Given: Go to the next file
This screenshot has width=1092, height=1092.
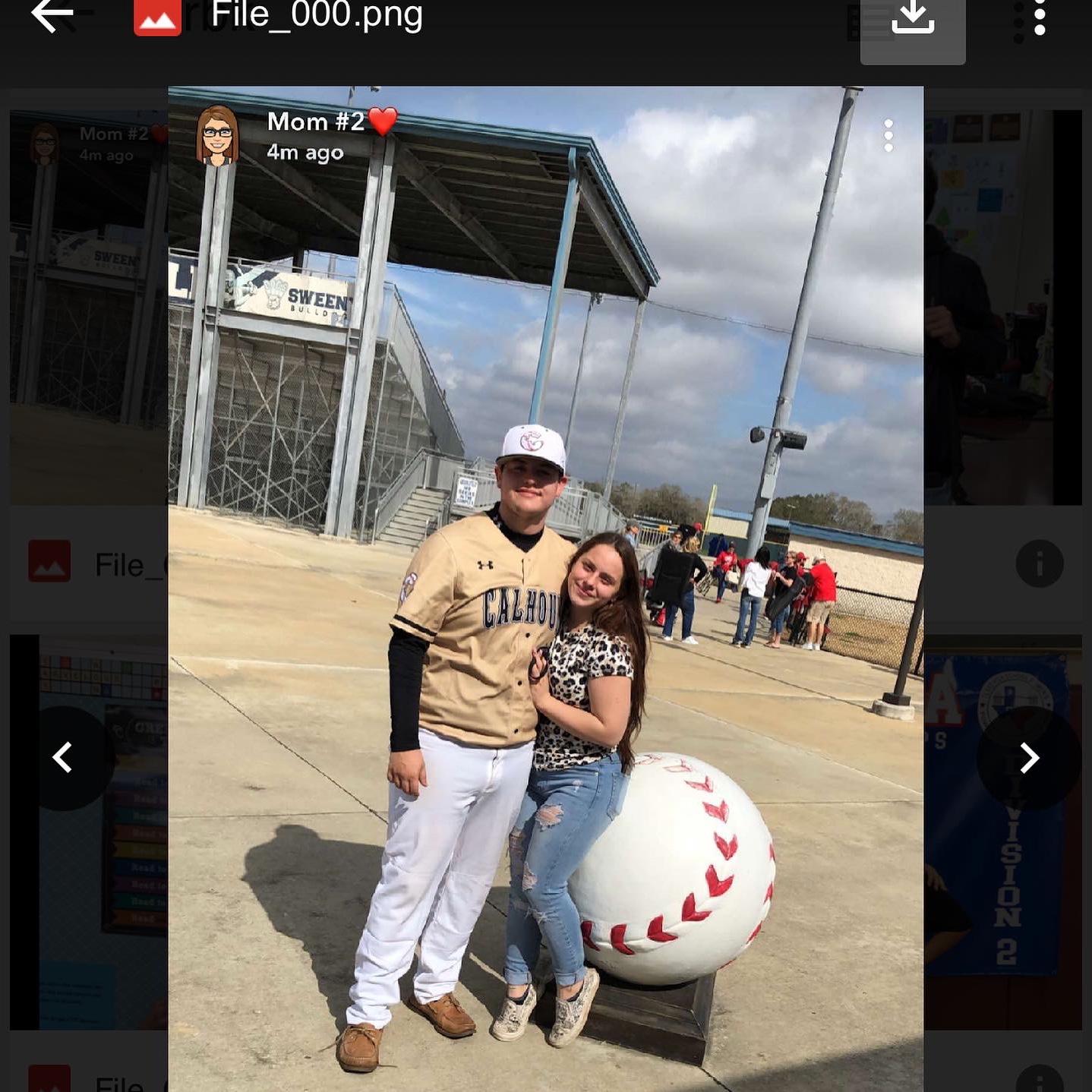Looking at the screenshot, I should pyautogui.click(x=1028, y=757).
